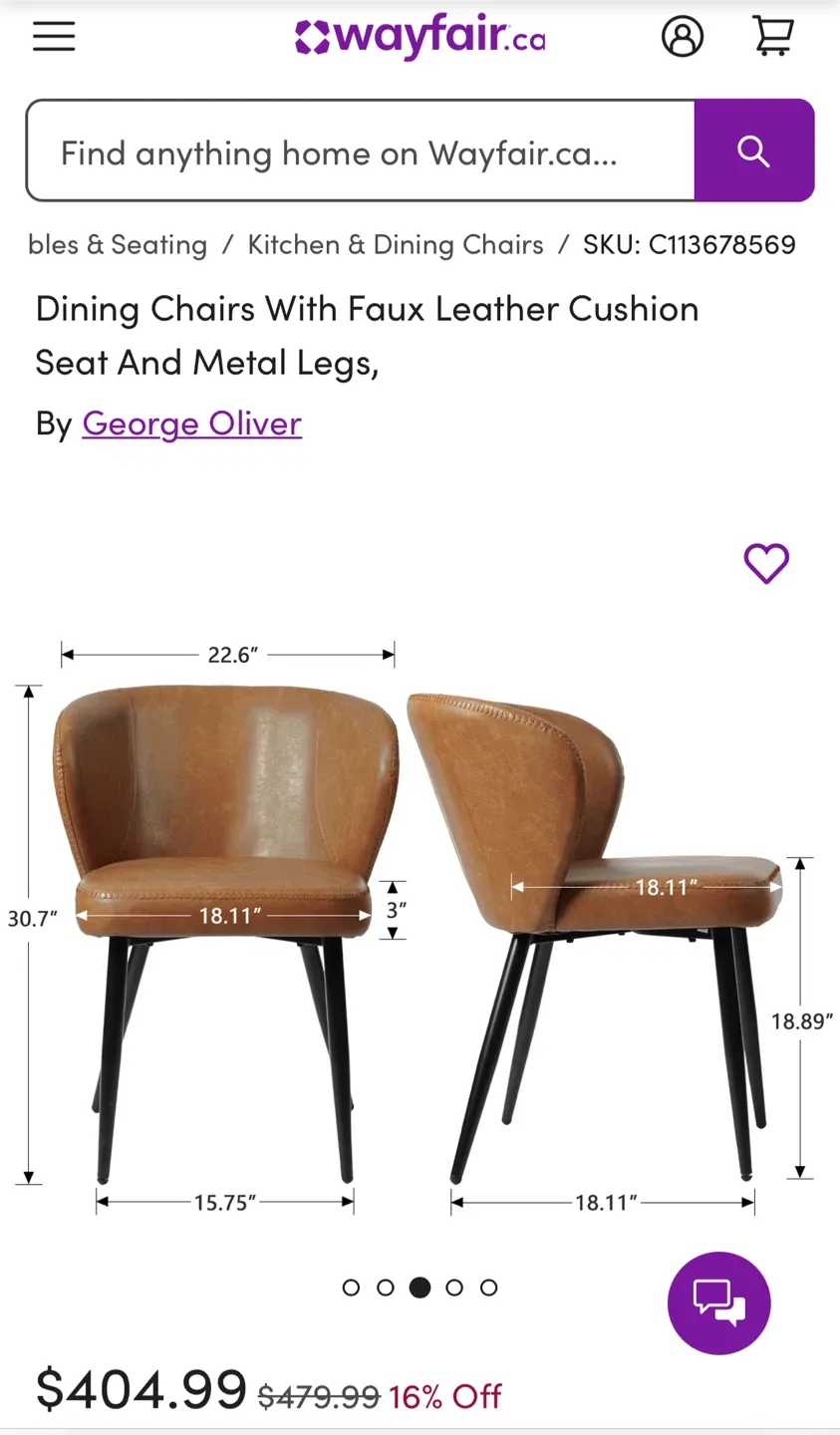Open the product title link
Viewport: 840px width, 1435px height.
(366, 335)
